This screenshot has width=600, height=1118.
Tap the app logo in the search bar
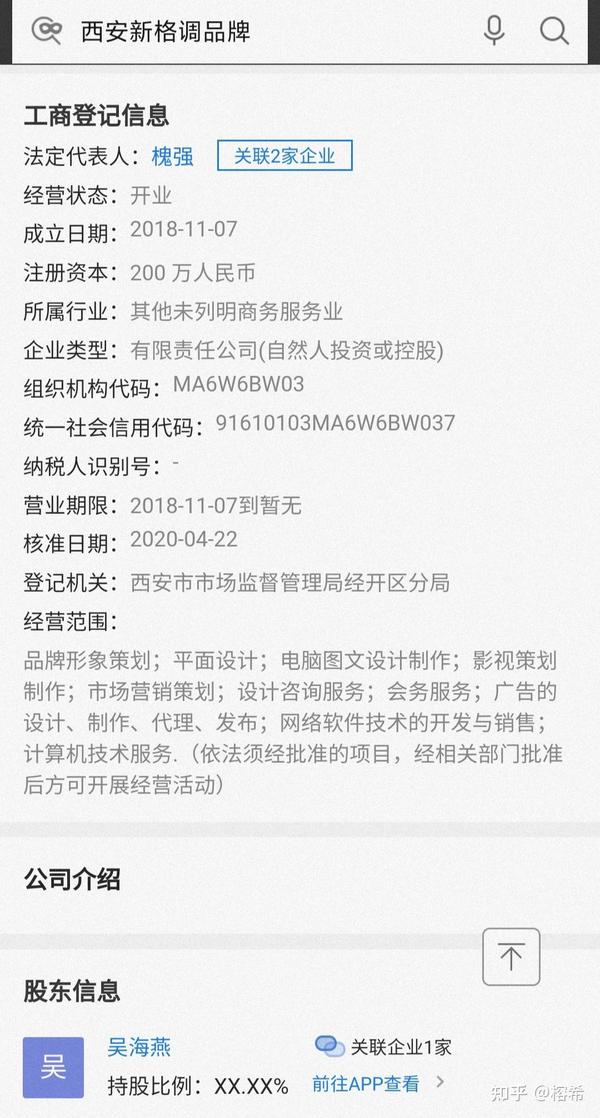point(47,31)
